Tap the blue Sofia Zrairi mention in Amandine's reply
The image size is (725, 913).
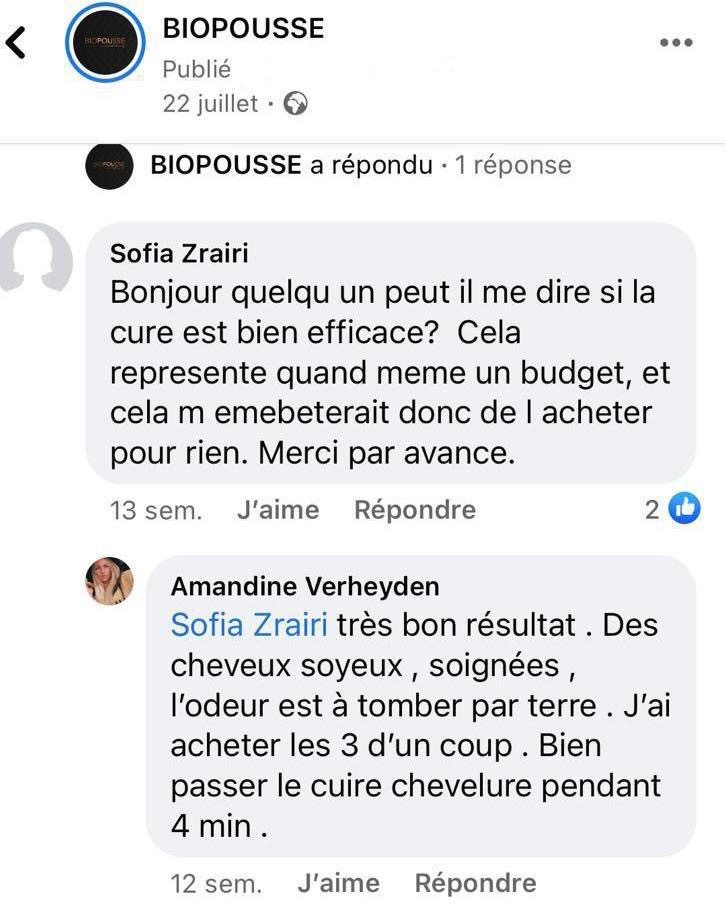249,625
